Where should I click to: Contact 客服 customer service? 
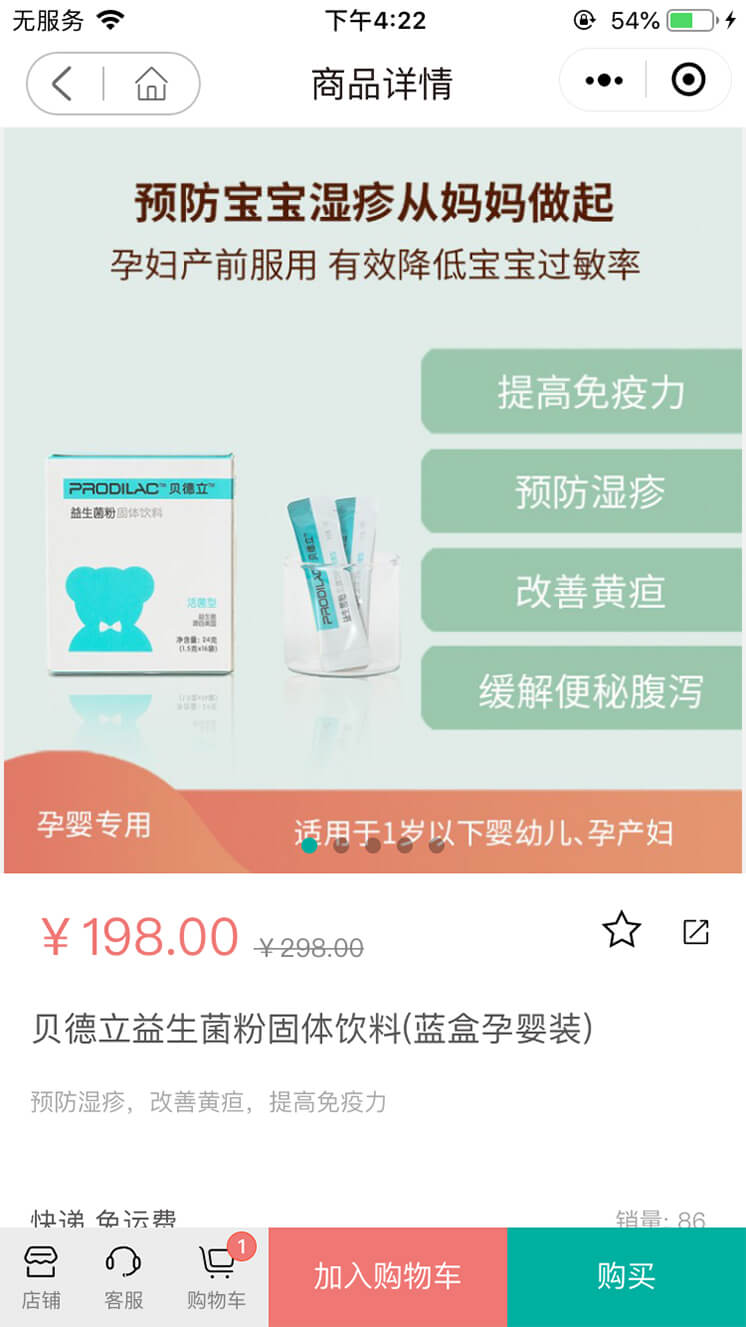(123, 1277)
